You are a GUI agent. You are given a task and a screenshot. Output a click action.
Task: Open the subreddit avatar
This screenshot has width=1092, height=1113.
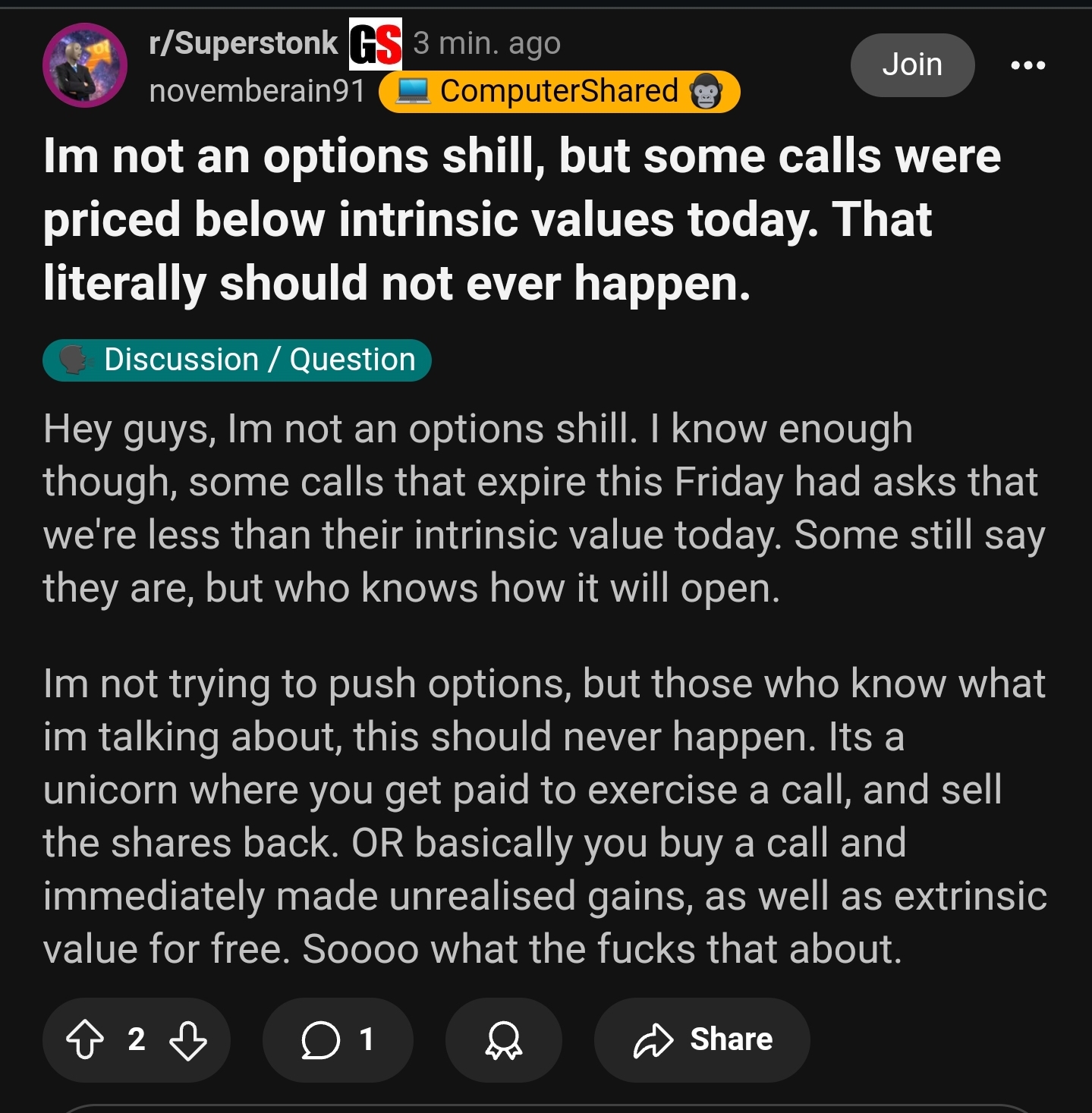(x=84, y=65)
